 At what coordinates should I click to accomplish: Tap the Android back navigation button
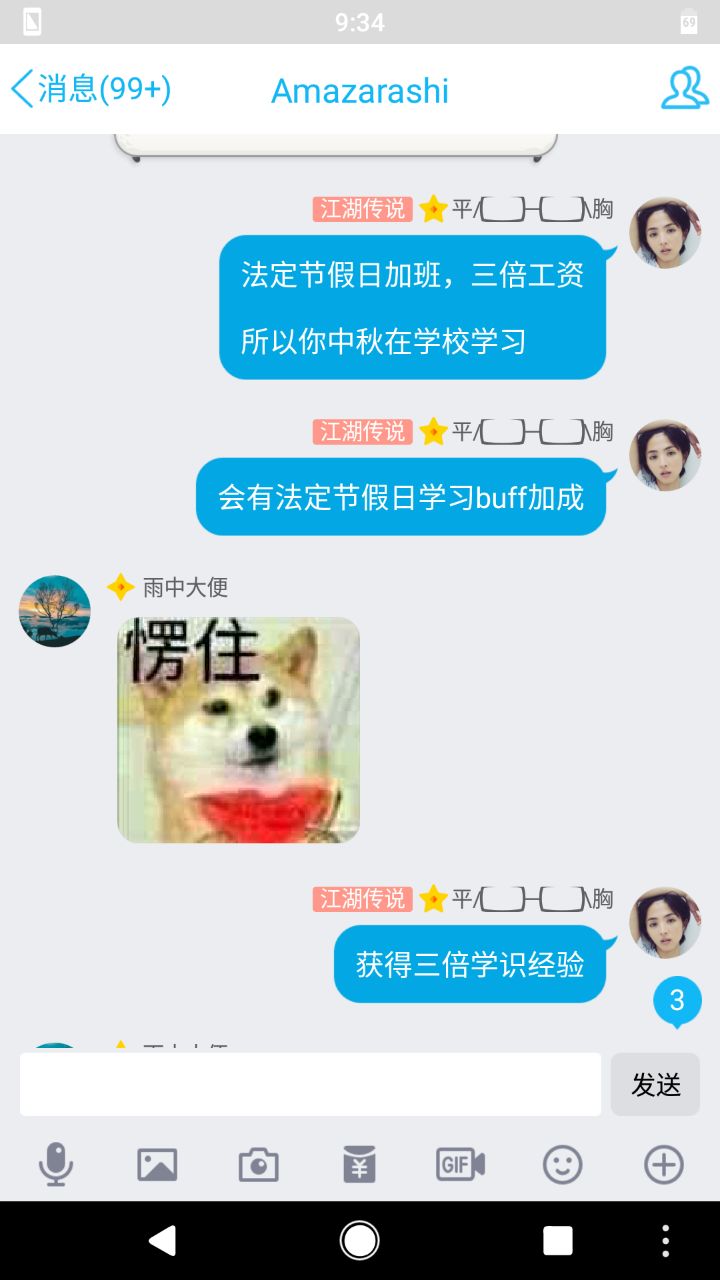click(162, 1241)
